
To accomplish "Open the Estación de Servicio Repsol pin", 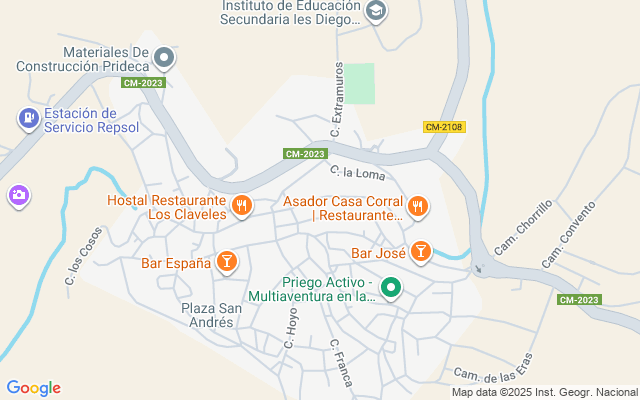I will 28,119.
